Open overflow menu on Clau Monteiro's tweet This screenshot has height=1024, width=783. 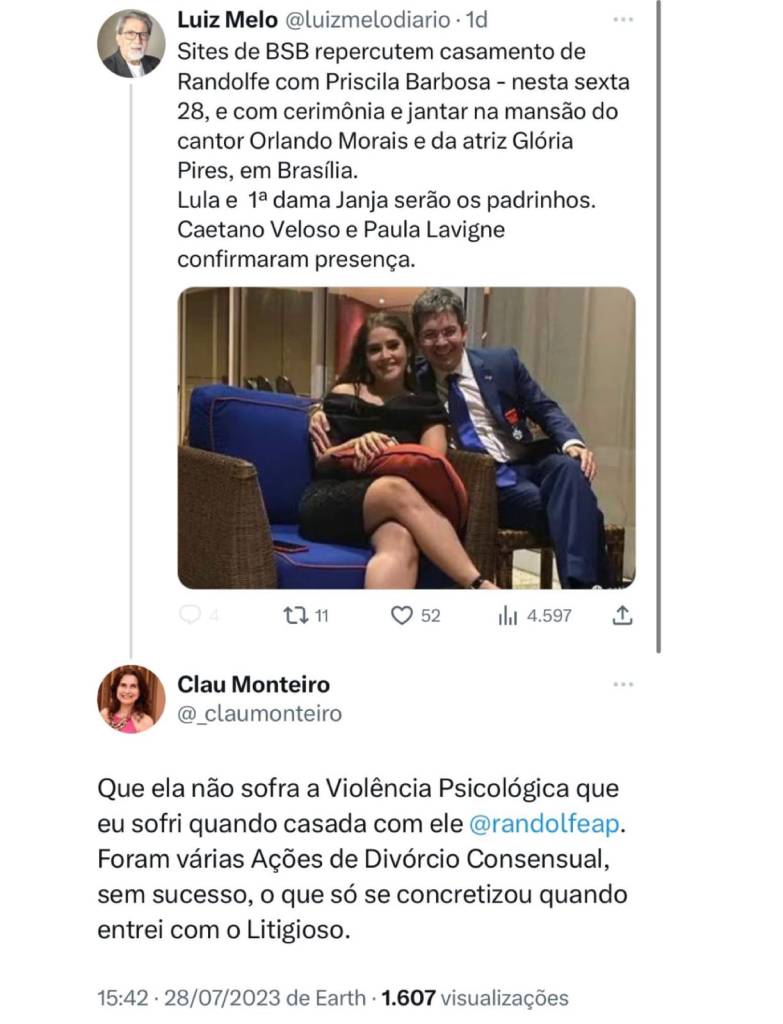(x=623, y=685)
